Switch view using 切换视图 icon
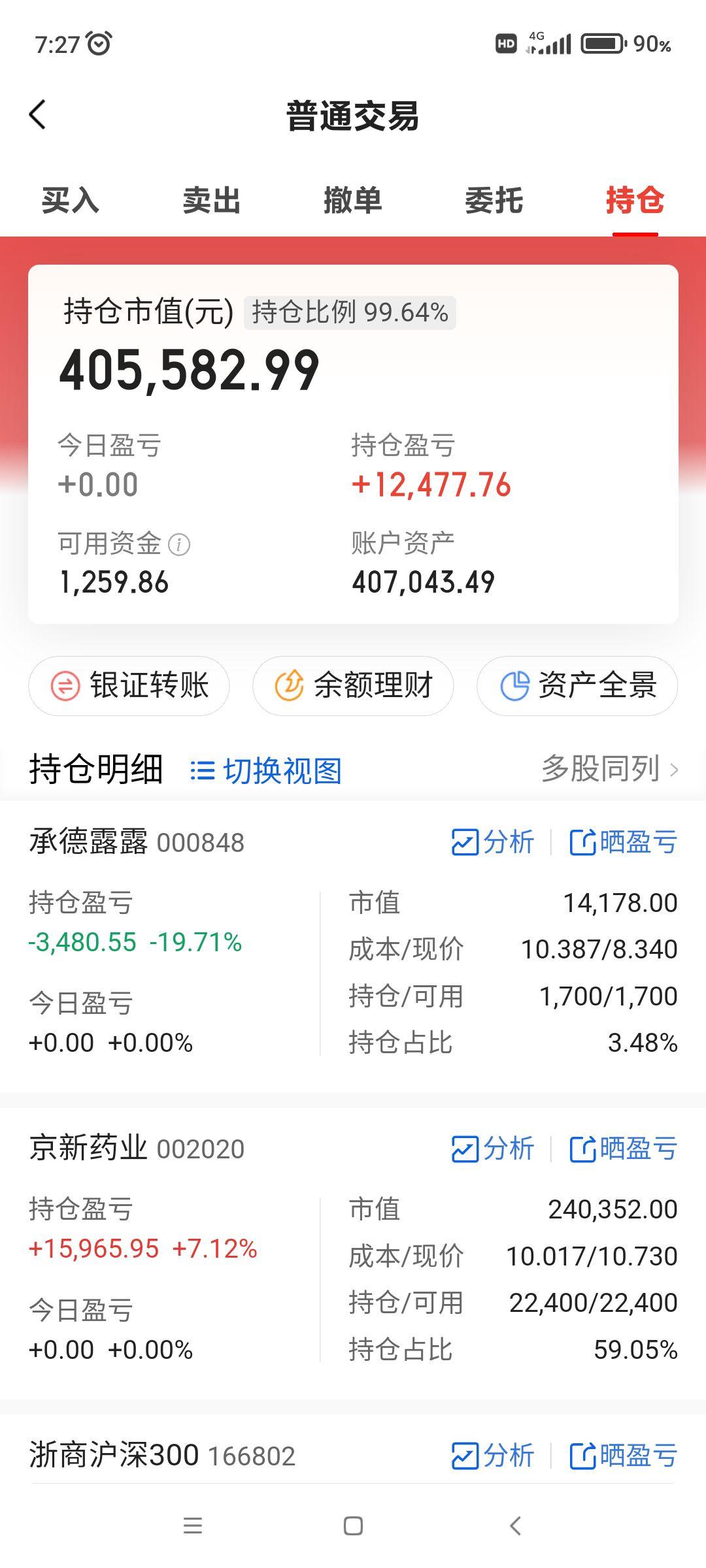Screen dimensions: 706x1568 (203, 771)
